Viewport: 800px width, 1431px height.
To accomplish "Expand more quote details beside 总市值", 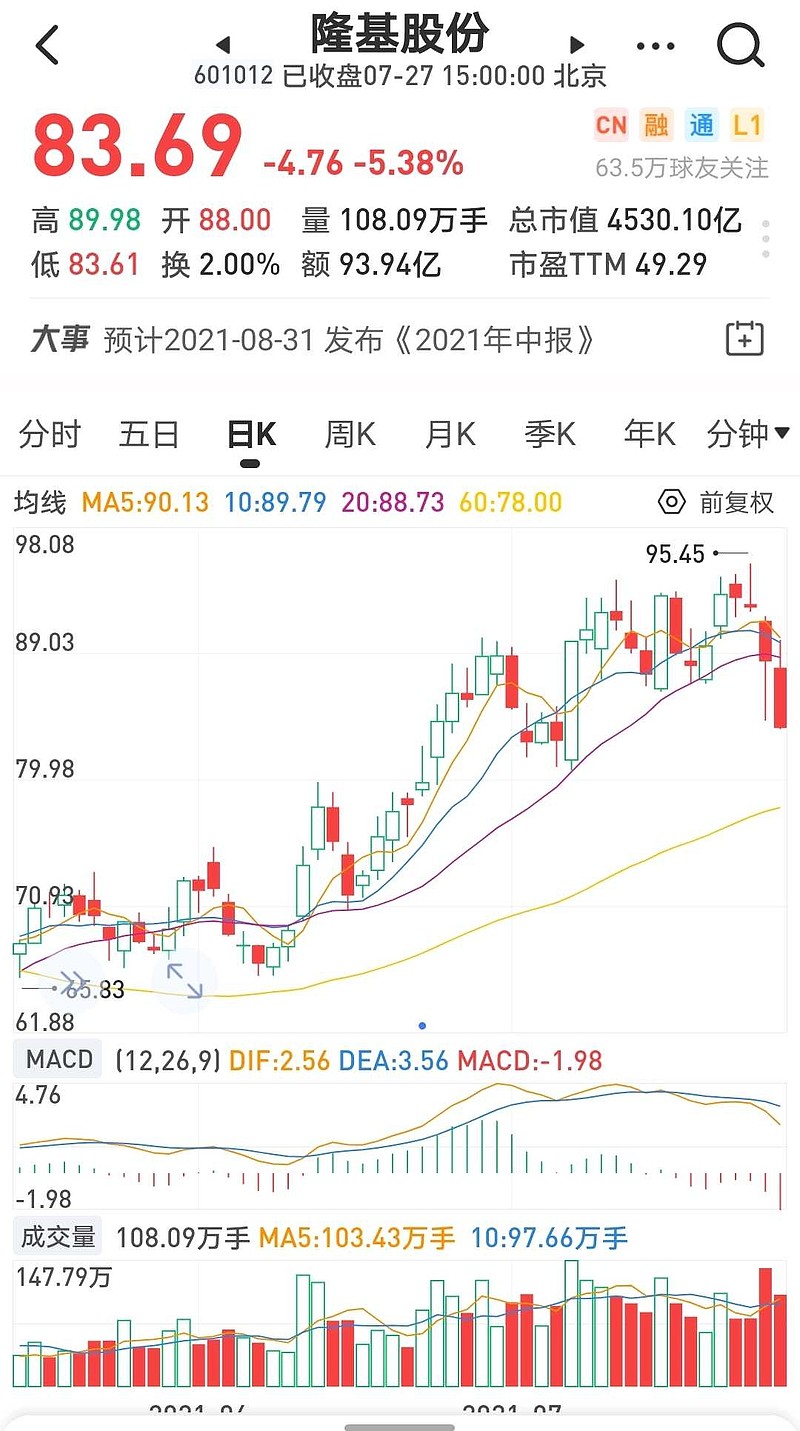I will (x=766, y=239).
